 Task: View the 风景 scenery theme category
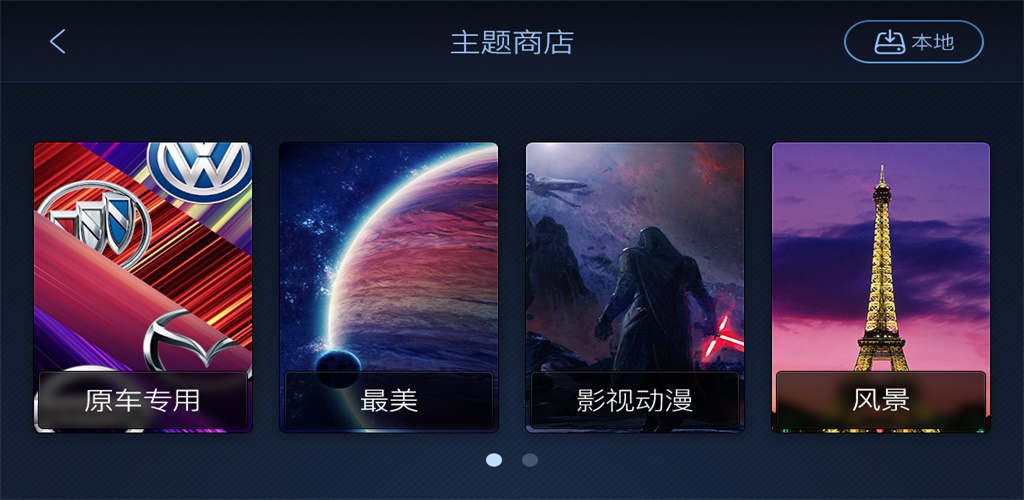[x=881, y=287]
